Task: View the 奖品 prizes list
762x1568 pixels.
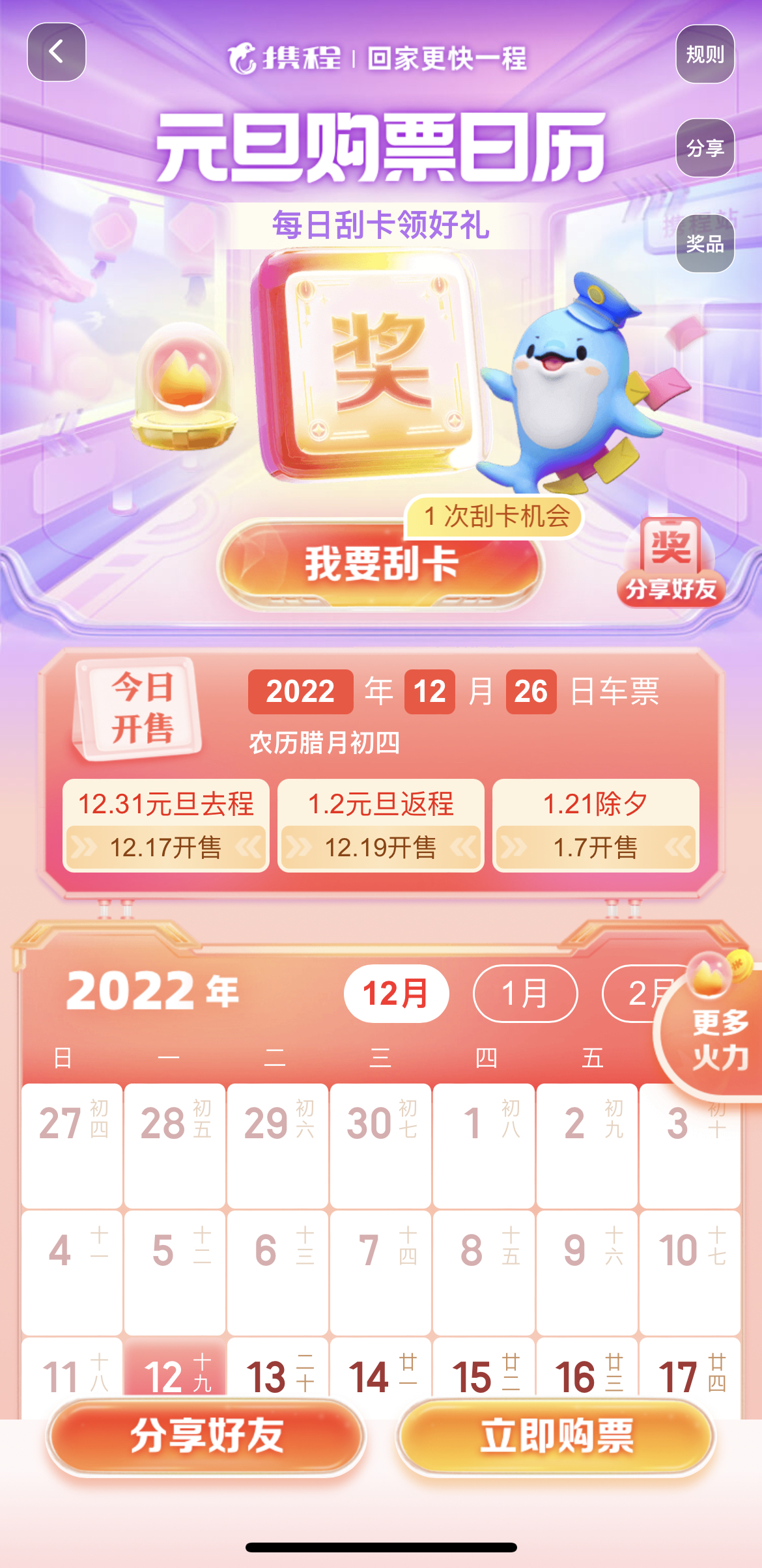Action: pos(705,244)
